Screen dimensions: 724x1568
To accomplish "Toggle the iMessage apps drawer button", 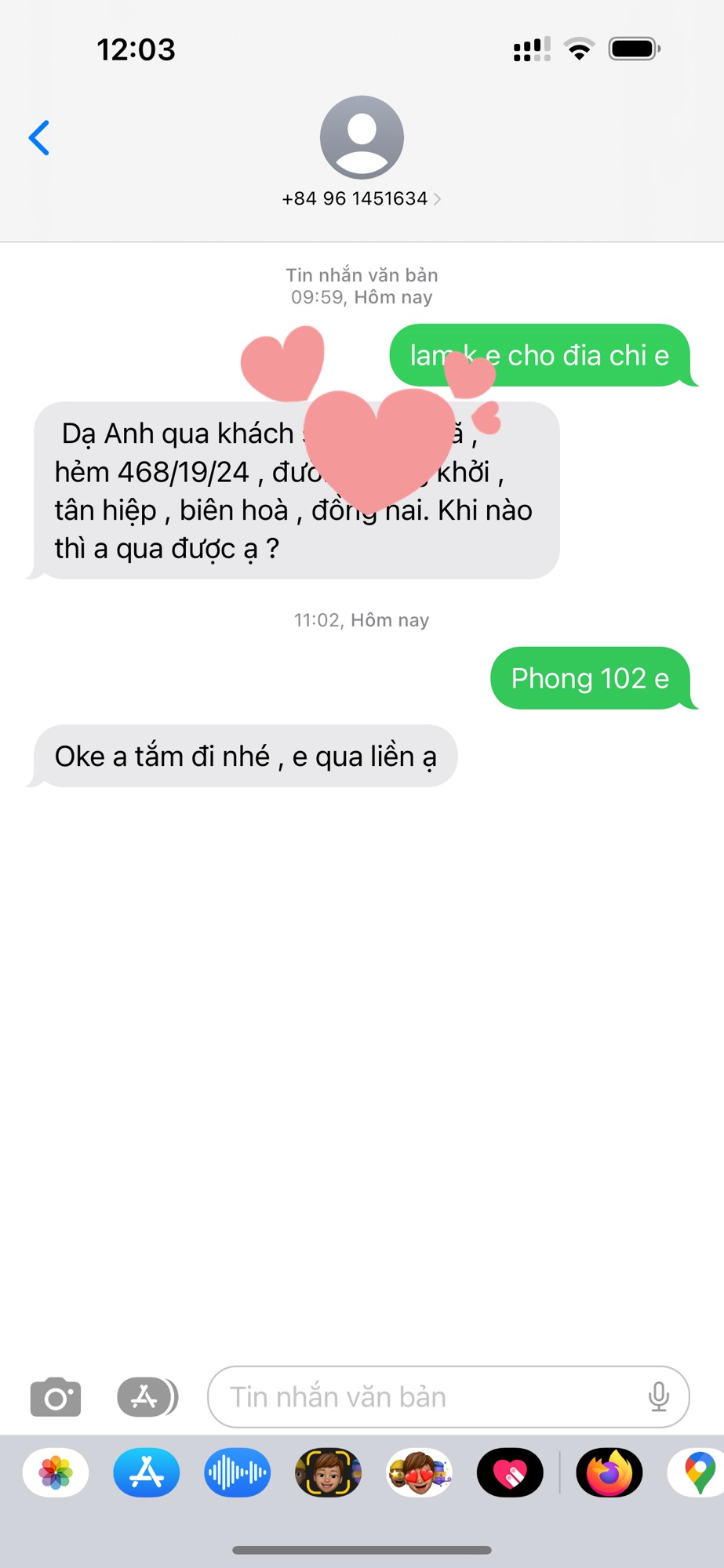I will (x=146, y=1397).
